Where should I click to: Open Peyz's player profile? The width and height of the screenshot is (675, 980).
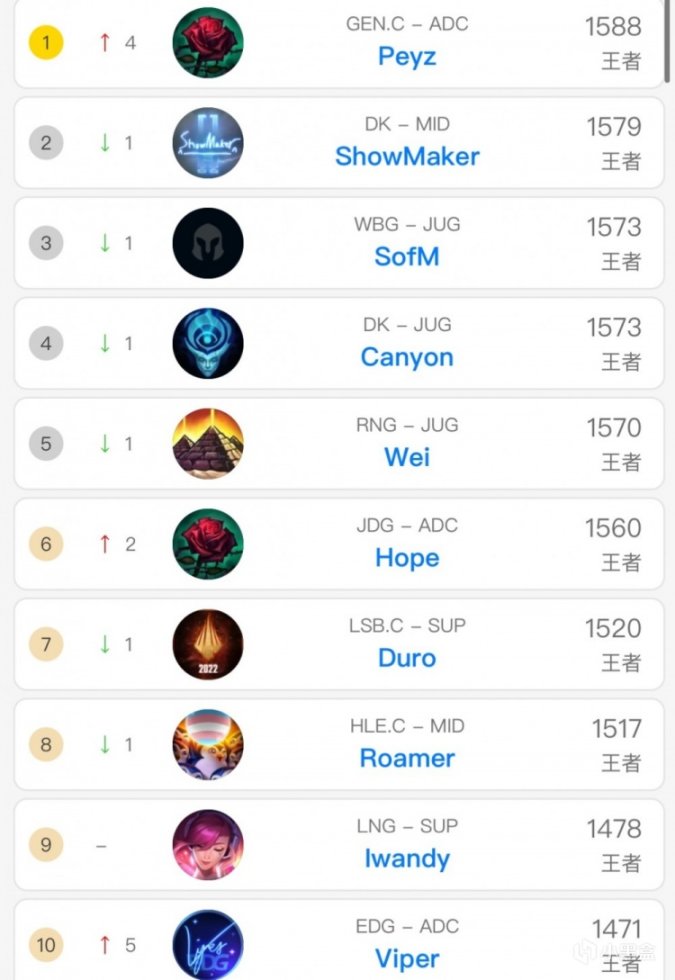coord(407,56)
